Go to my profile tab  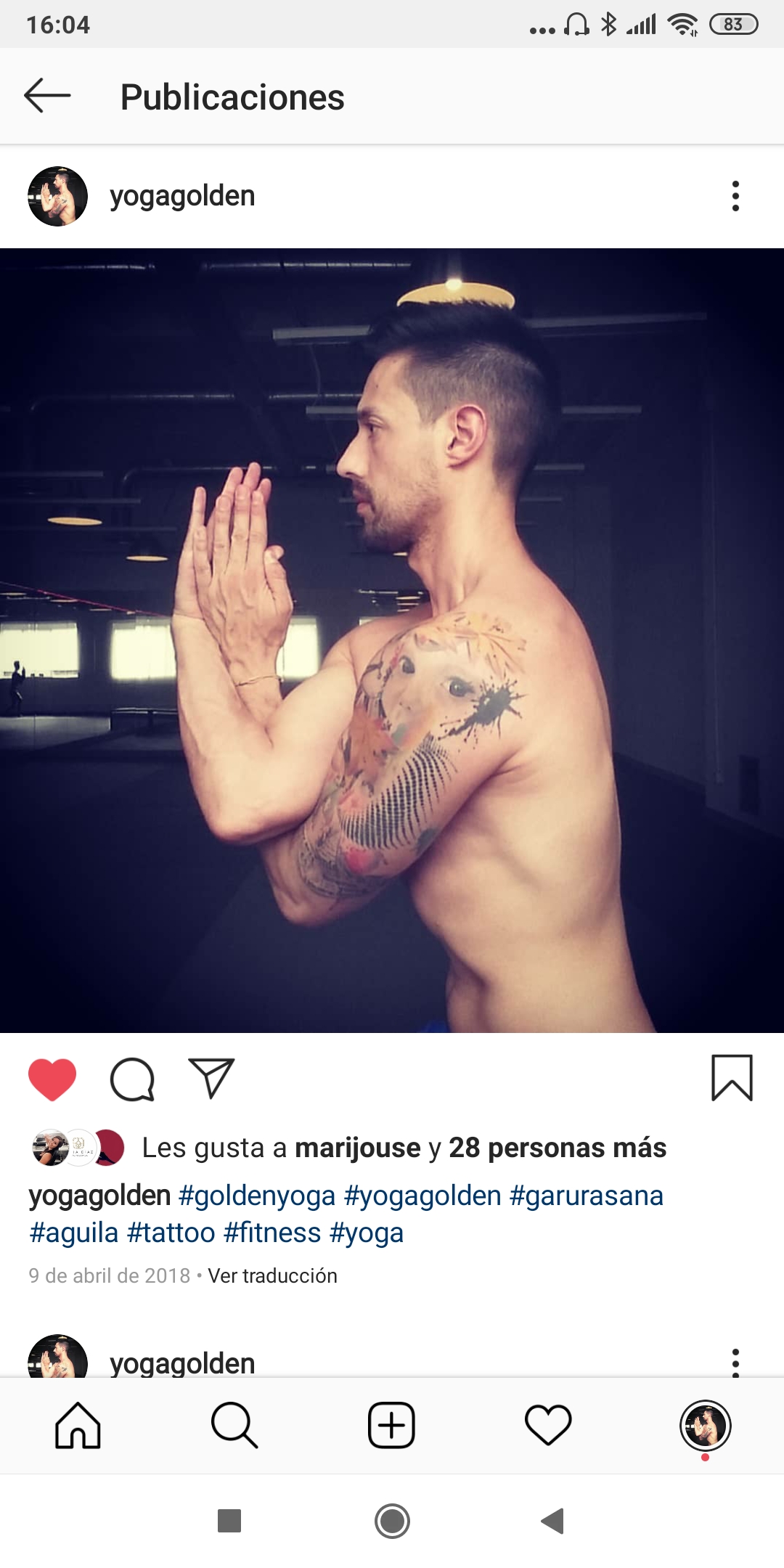coord(705,1426)
